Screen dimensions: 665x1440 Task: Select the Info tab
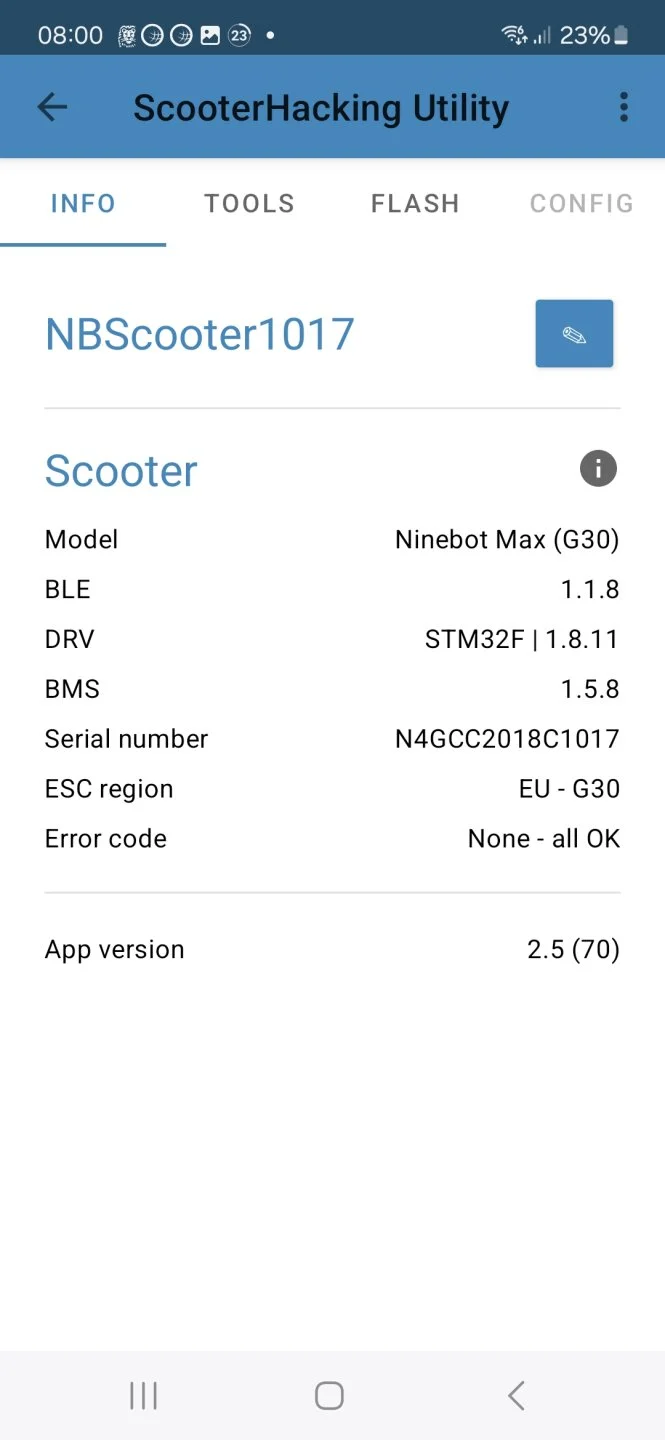(x=83, y=203)
